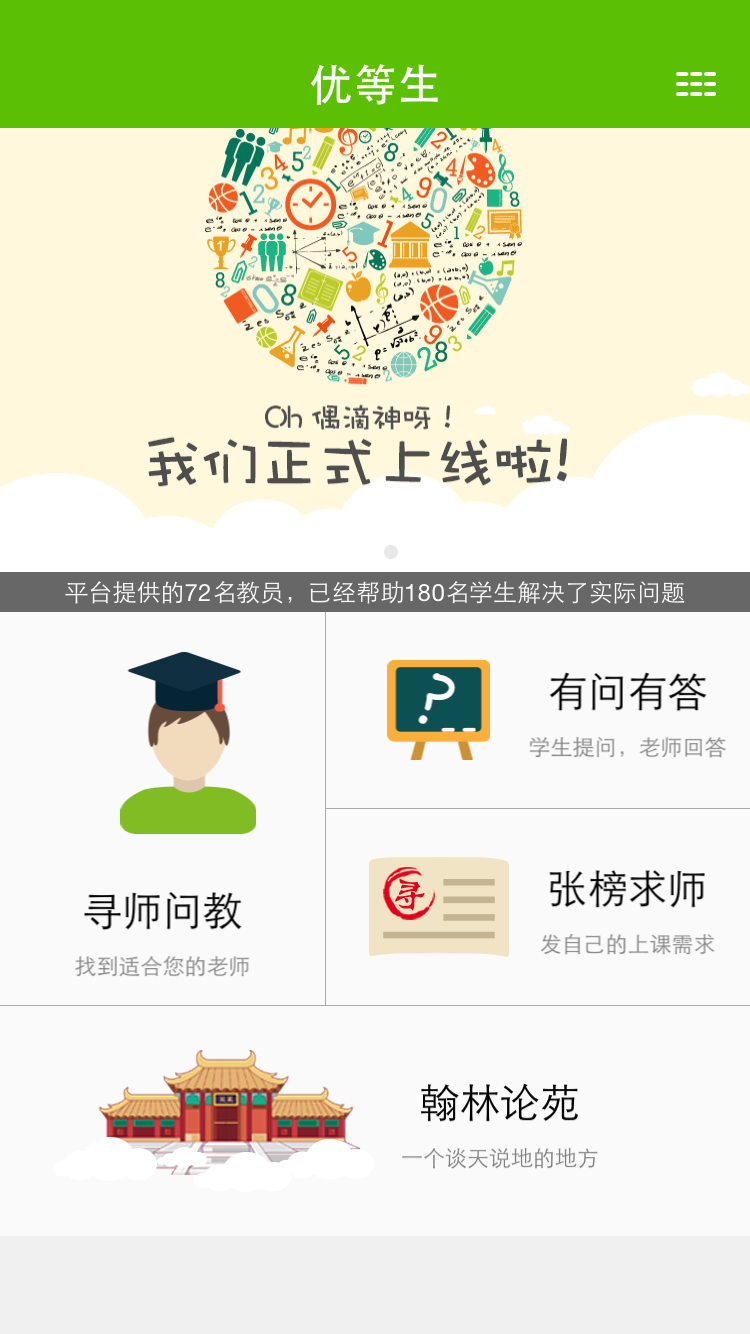Open 寻师问教 to find a teacher
The width and height of the screenshot is (750, 1334).
click(163, 808)
